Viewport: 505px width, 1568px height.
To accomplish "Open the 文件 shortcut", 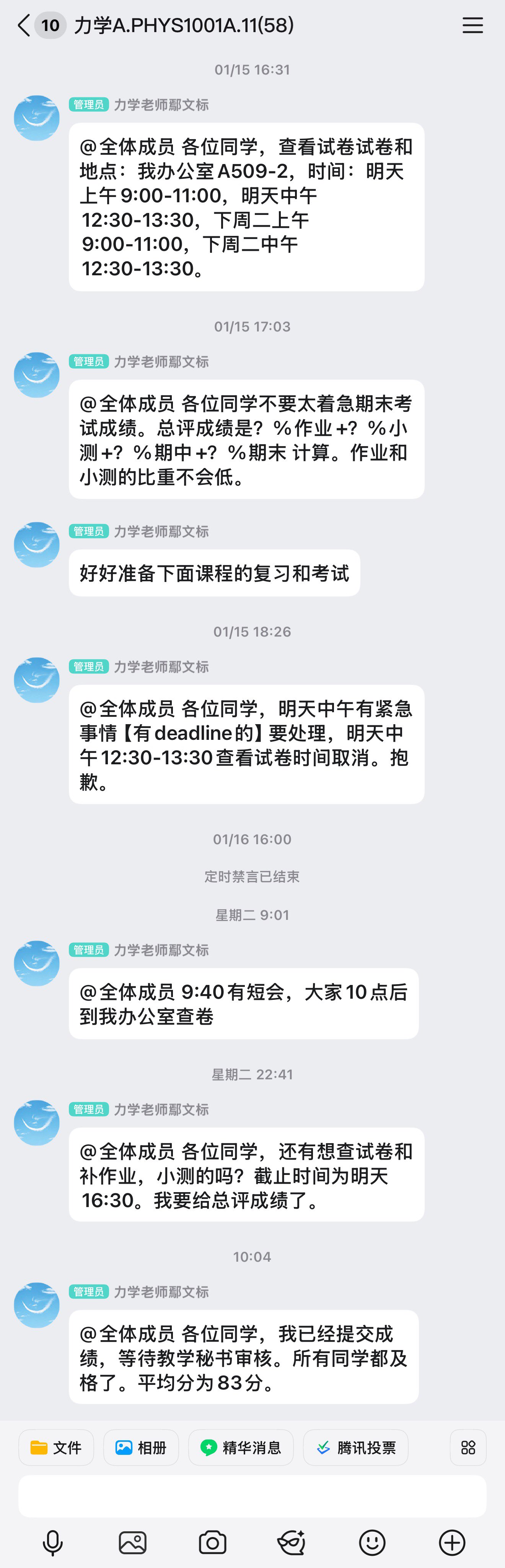I will coord(56,1447).
